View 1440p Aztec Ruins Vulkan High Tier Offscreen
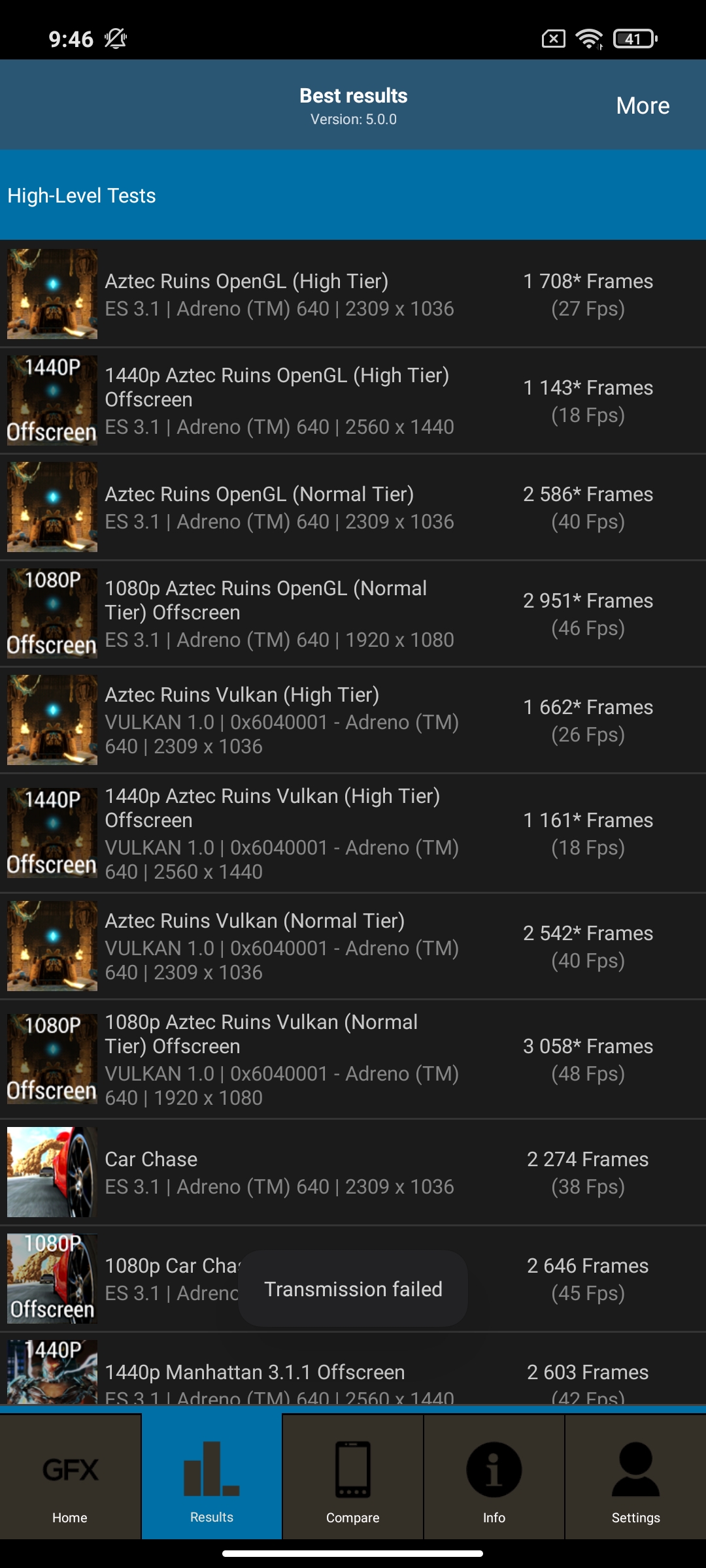706x1568 pixels. [x=353, y=833]
